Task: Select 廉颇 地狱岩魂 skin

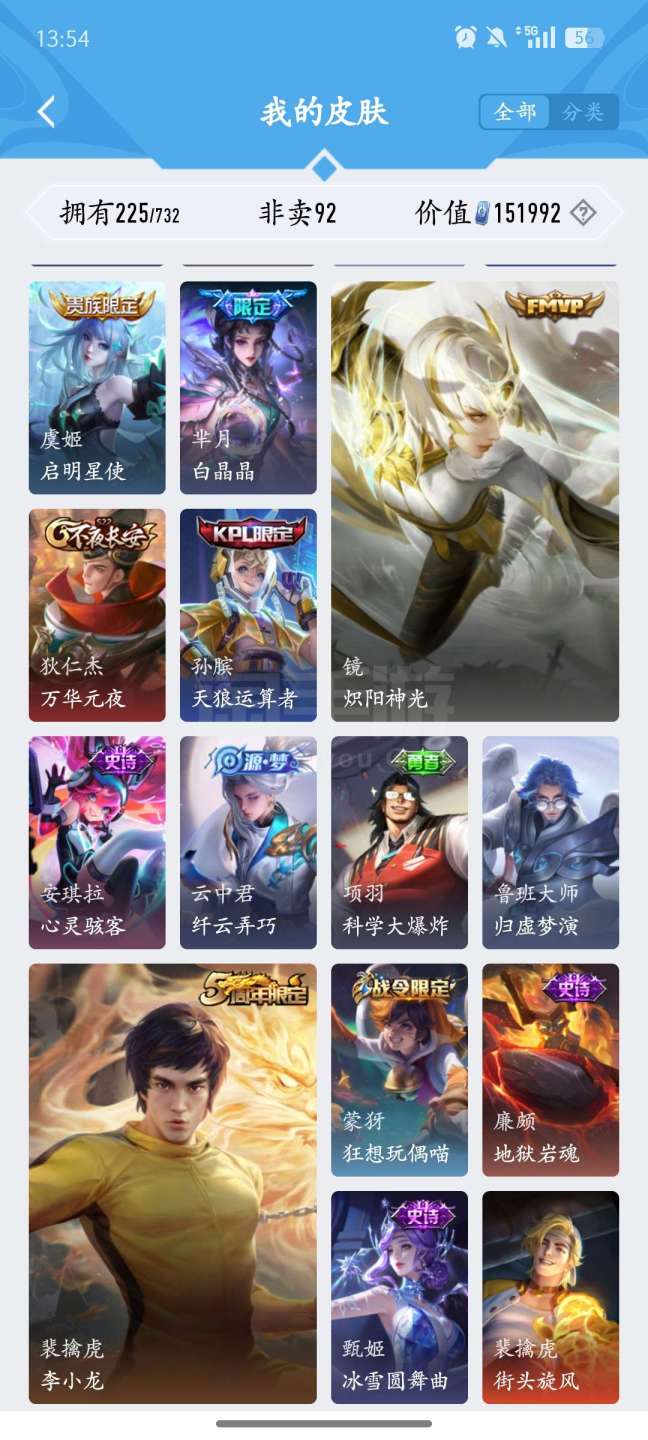Action: pyautogui.click(x=551, y=1070)
